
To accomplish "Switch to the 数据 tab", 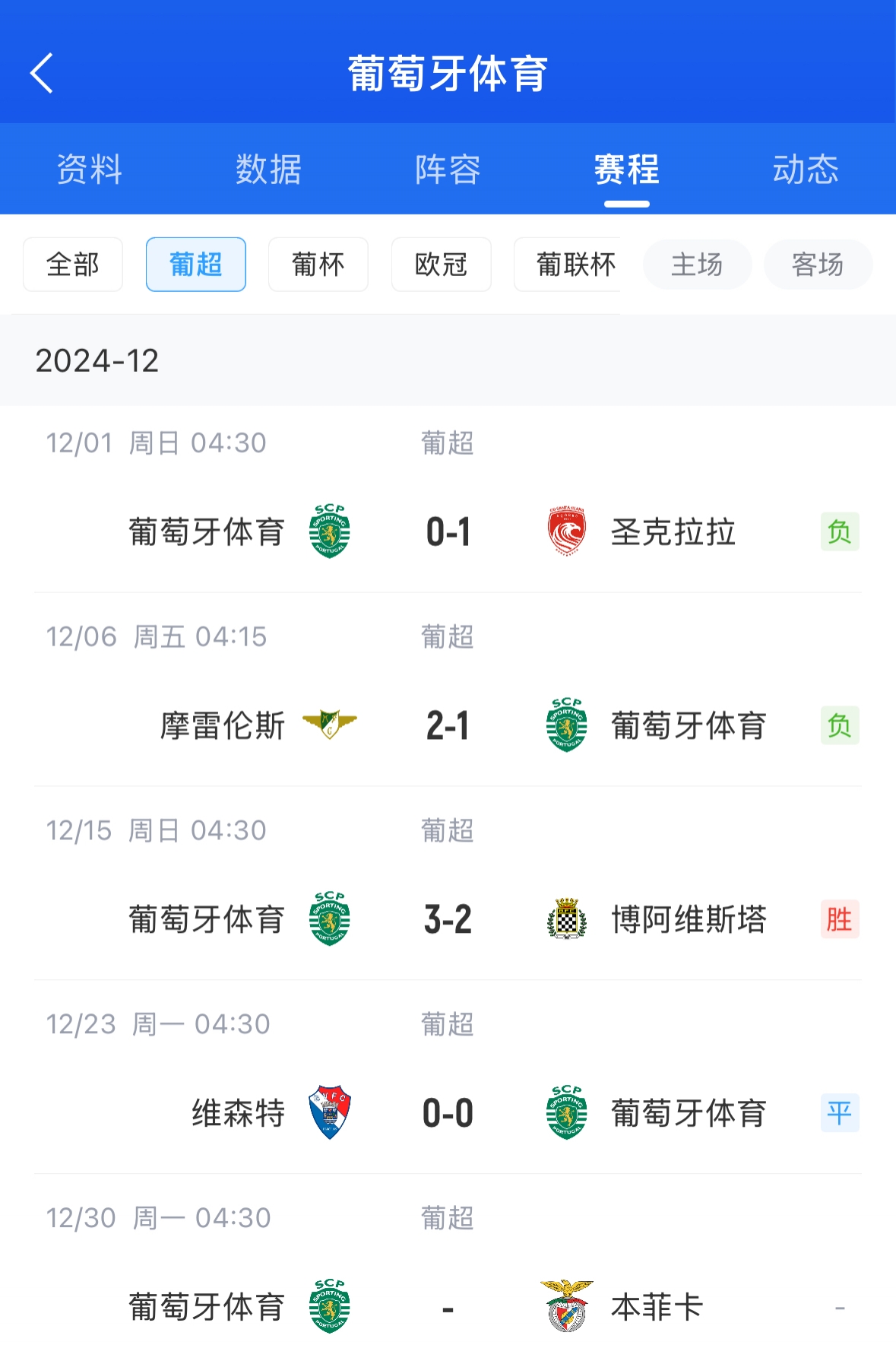I will (x=268, y=170).
